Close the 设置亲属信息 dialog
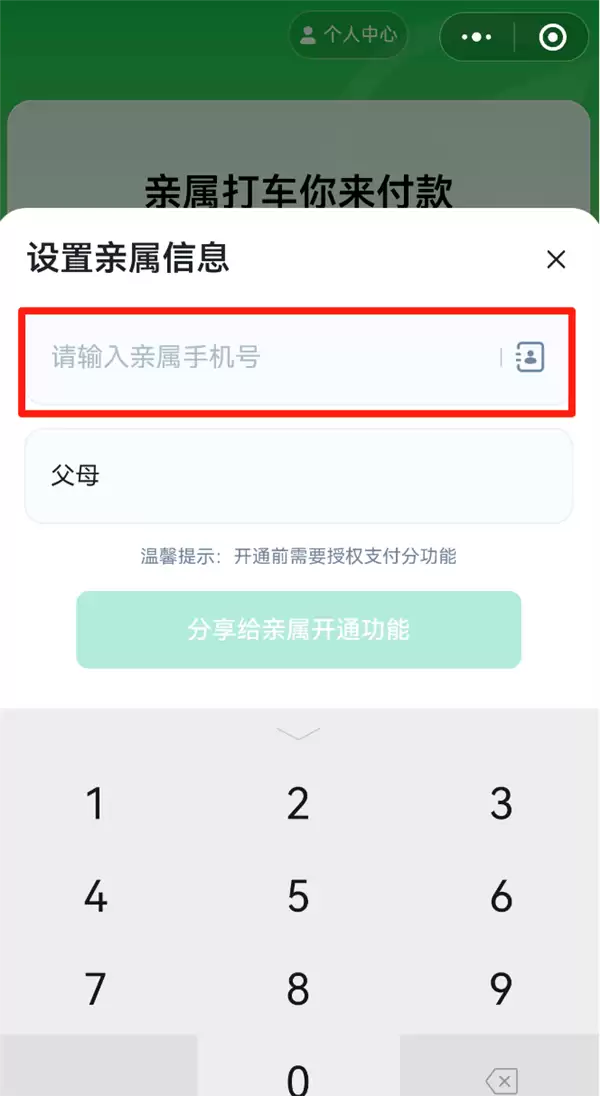The width and height of the screenshot is (600, 1096). (556, 260)
